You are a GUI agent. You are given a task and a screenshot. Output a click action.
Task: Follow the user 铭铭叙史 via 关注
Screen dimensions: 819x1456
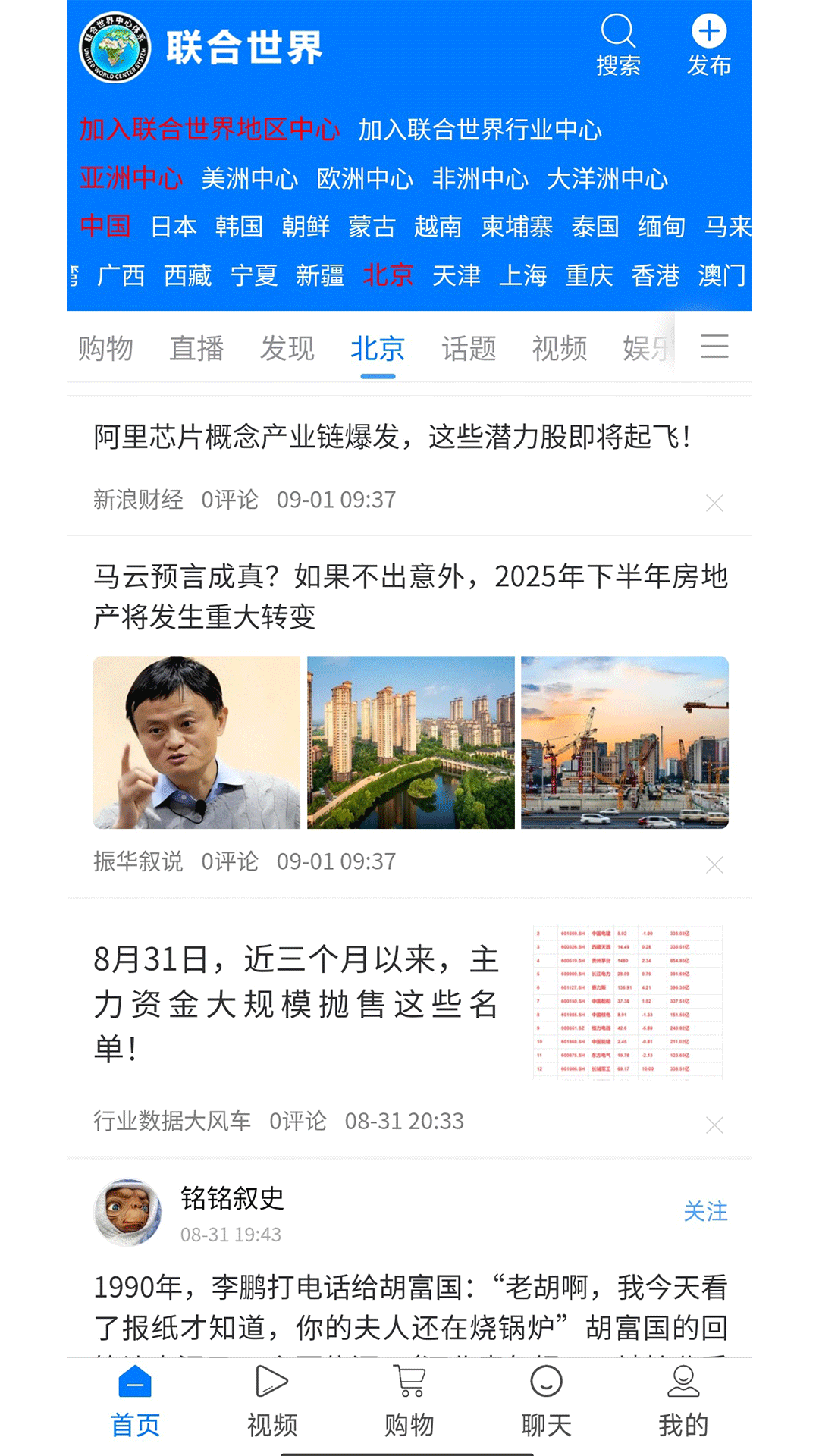[x=705, y=1212]
